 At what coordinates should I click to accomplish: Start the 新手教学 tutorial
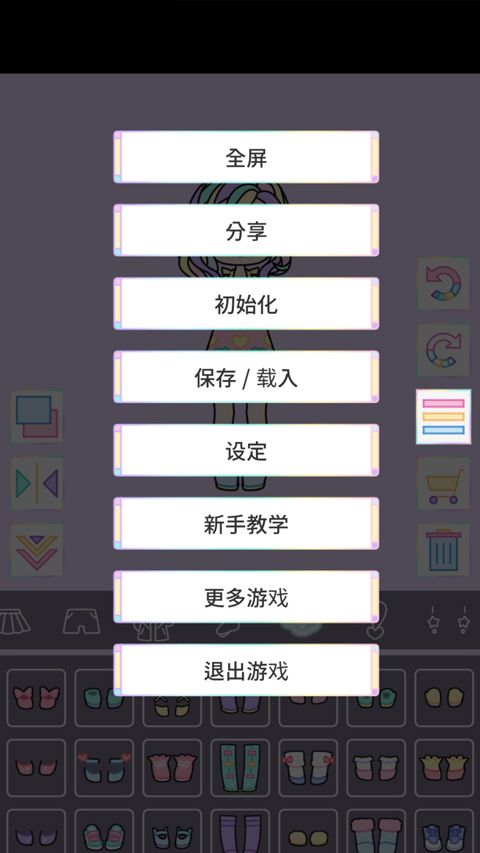(246, 523)
